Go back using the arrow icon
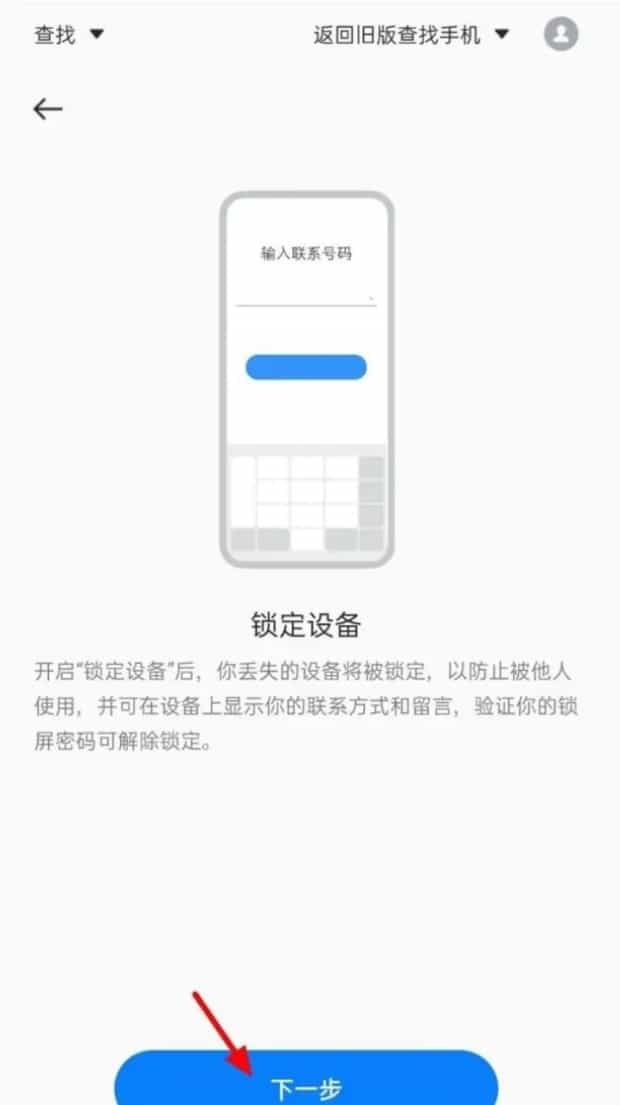620x1105 pixels. [47, 110]
